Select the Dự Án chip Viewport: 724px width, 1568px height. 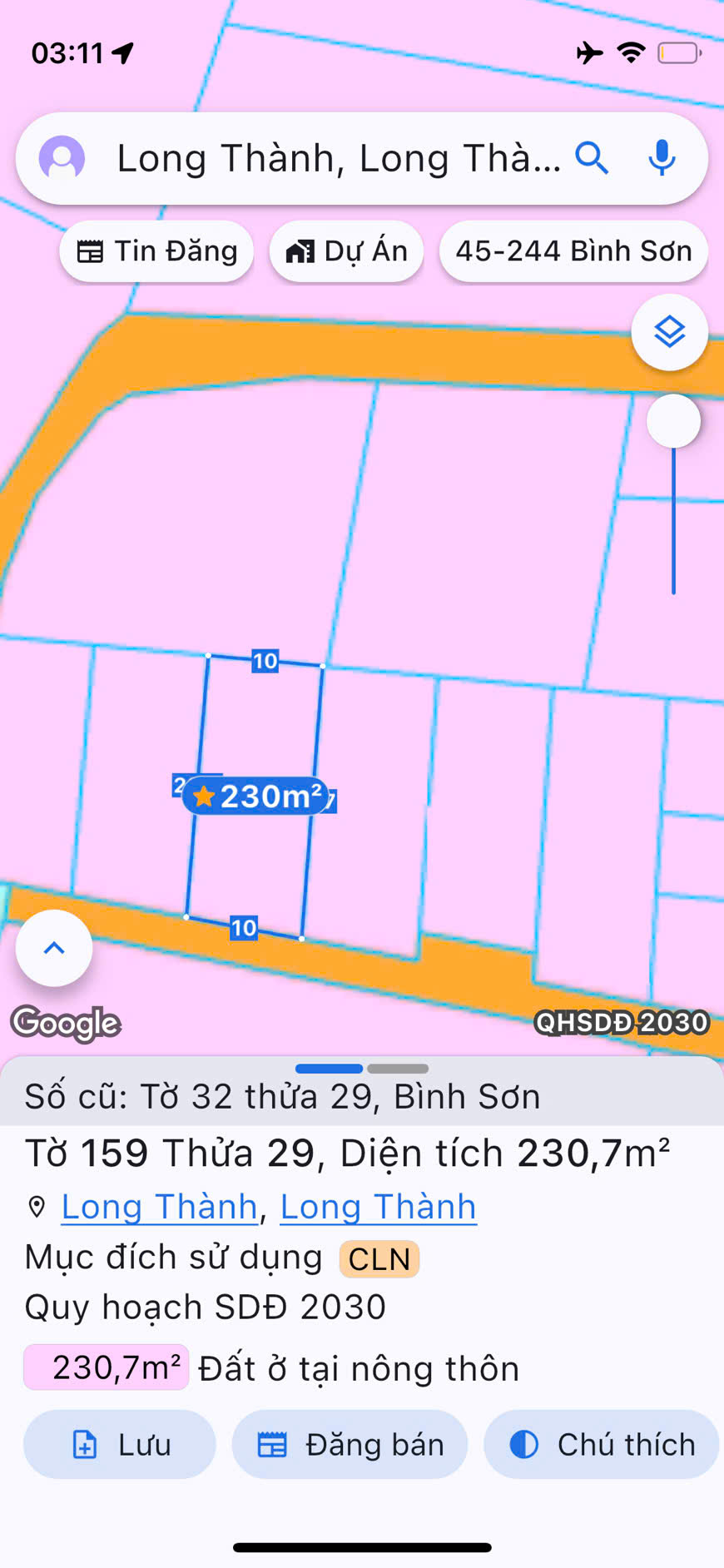(346, 251)
